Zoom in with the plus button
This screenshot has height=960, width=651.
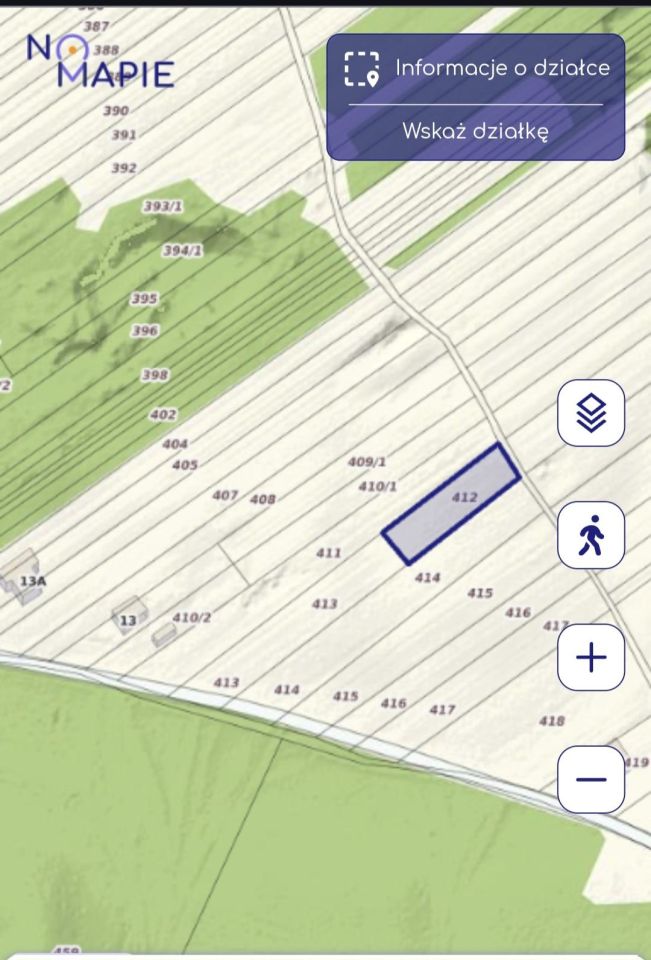[x=591, y=657]
